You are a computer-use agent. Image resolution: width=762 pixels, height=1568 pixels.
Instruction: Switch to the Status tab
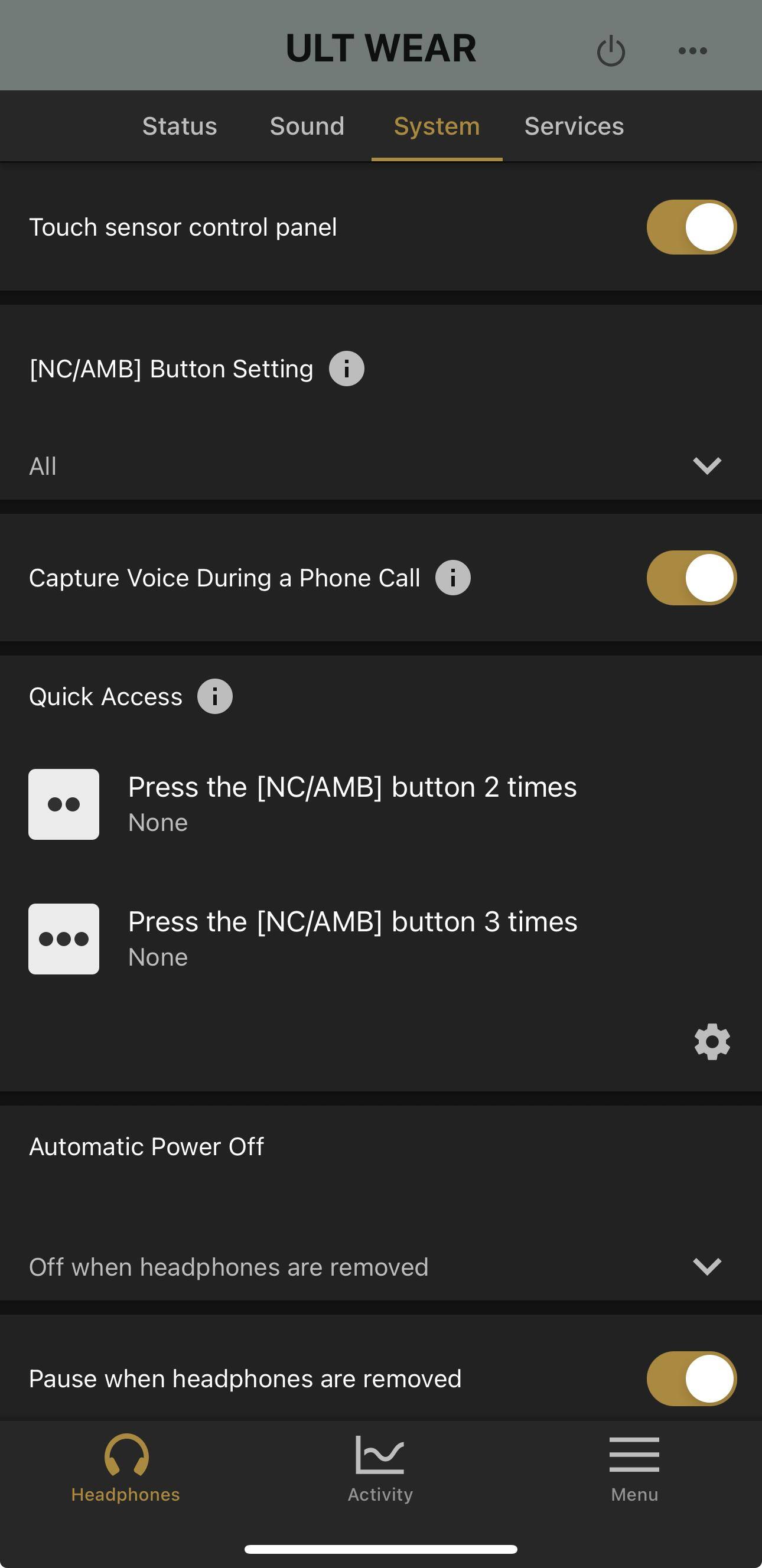coord(180,126)
